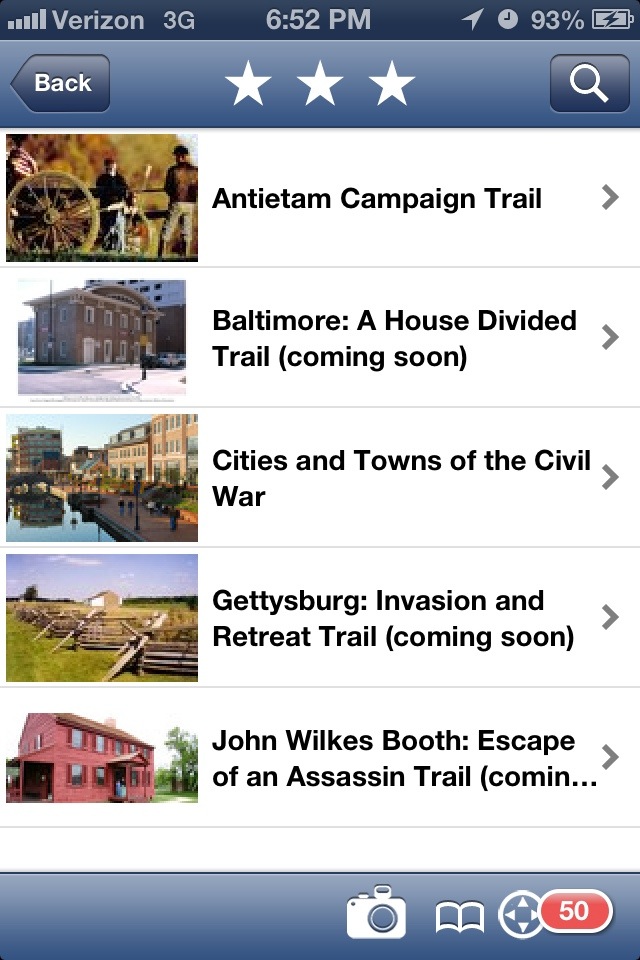Open Gettysburg: Invasion and Retreat Trail
Screen dimensions: 640x960
click(x=392, y=618)
